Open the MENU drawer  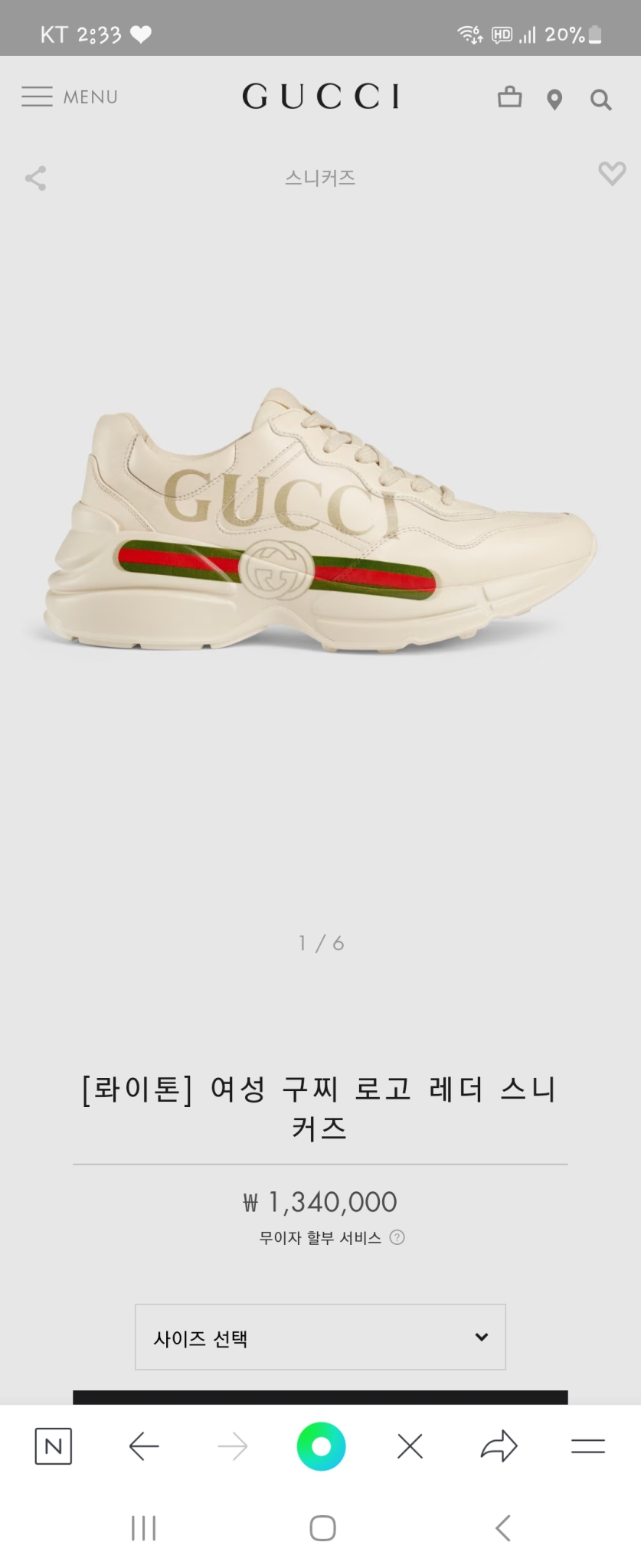pyautogui.click(x=69, y=97)
